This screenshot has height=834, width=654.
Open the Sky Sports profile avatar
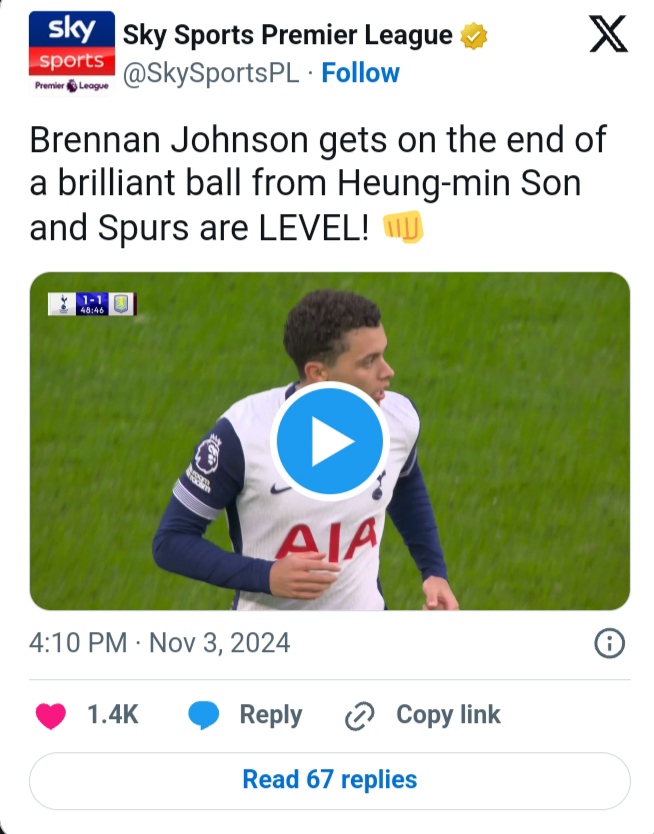point(71,52)
